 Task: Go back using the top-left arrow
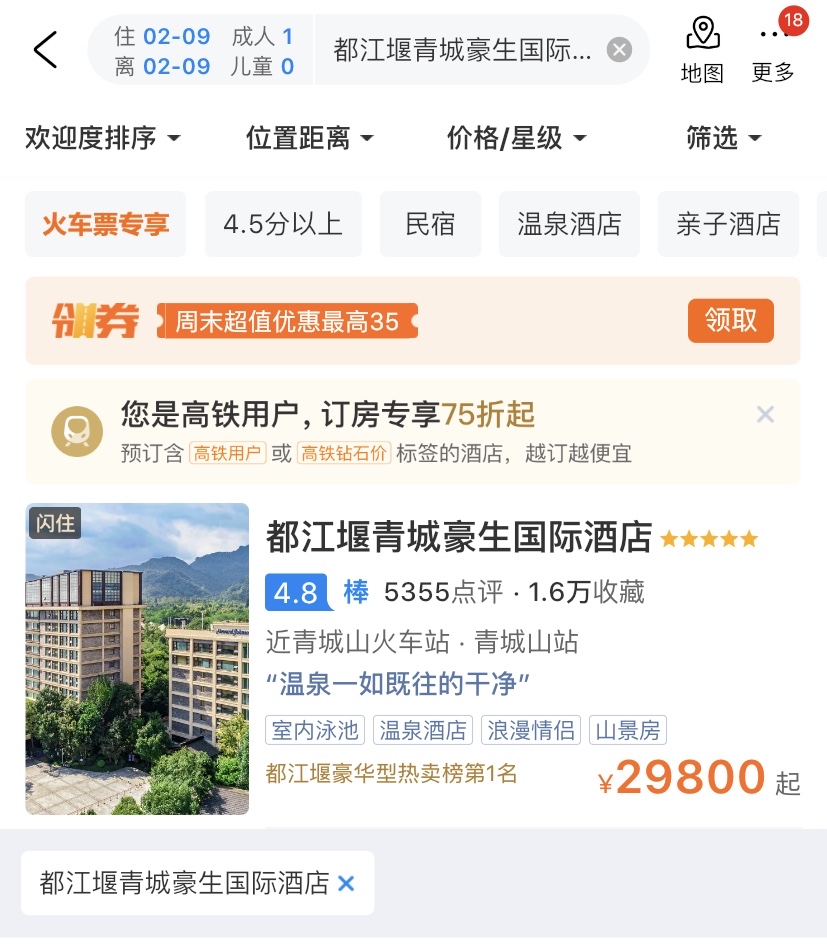point(45,50)
